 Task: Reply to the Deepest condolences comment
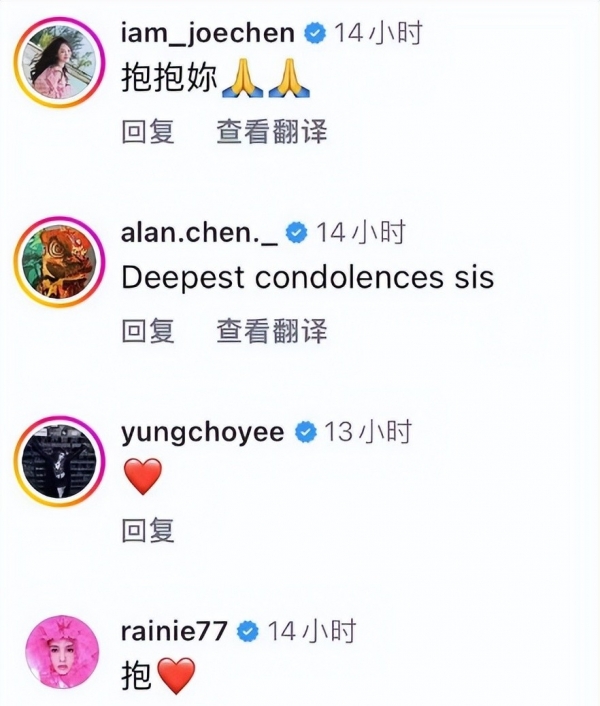pyautogui.click(x=148, y=330)
